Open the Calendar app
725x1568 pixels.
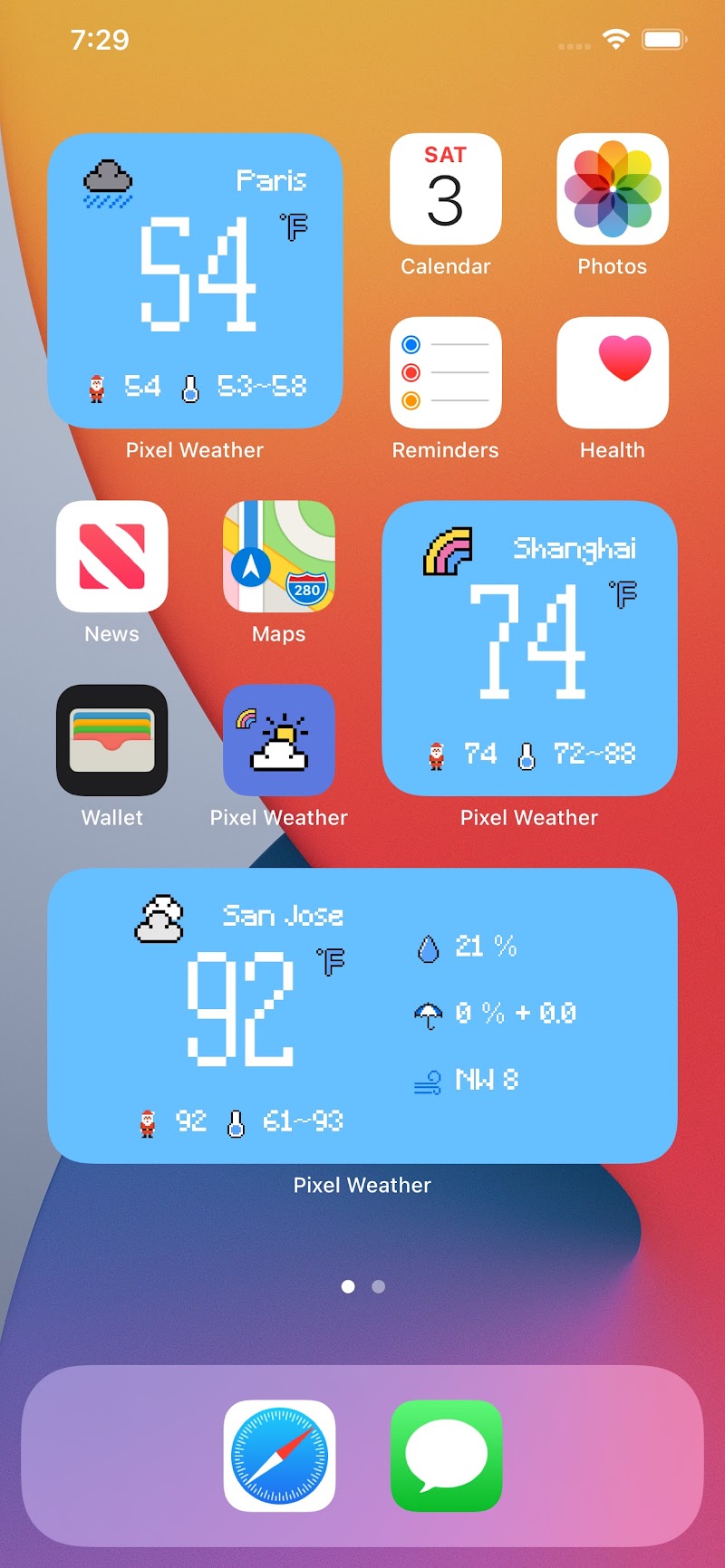coord(445,189)
